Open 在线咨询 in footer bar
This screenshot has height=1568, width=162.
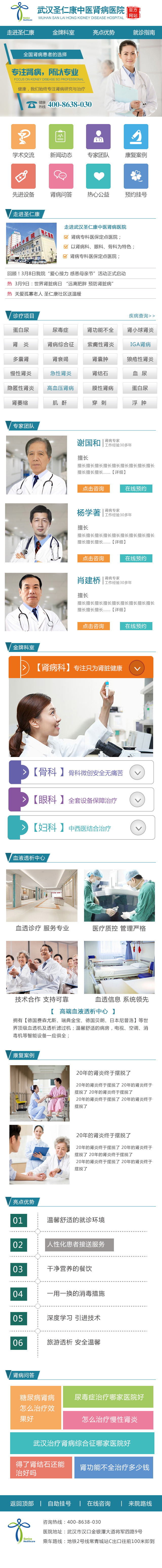point(99,1503)
